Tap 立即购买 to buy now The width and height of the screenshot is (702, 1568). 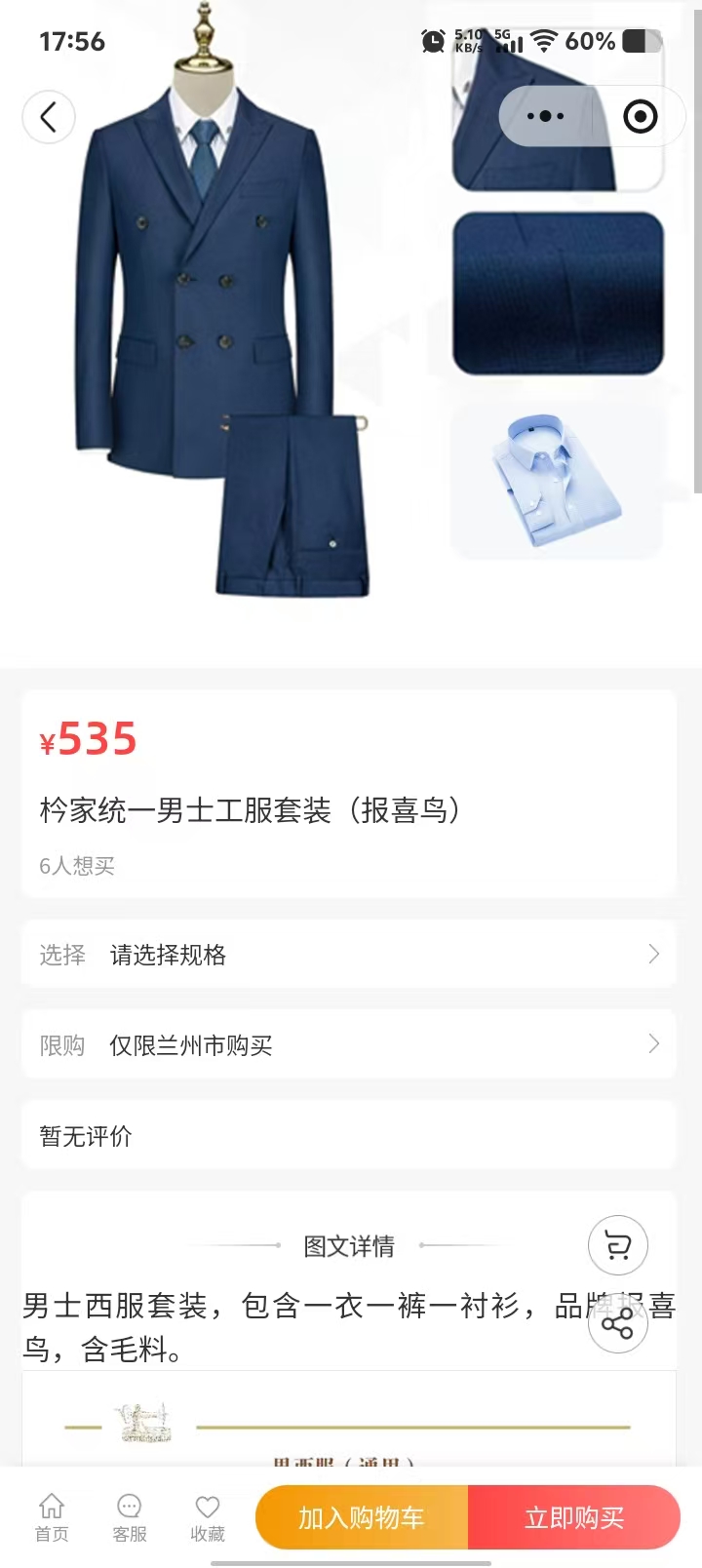tap(574, 1517)
